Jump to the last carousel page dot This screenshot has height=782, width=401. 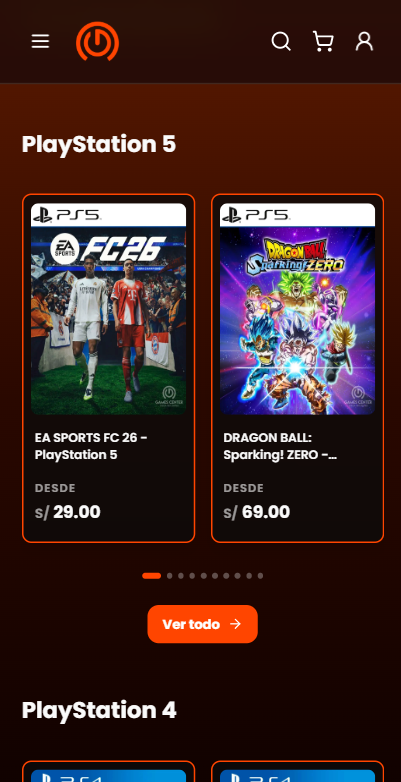coord(260,576)
